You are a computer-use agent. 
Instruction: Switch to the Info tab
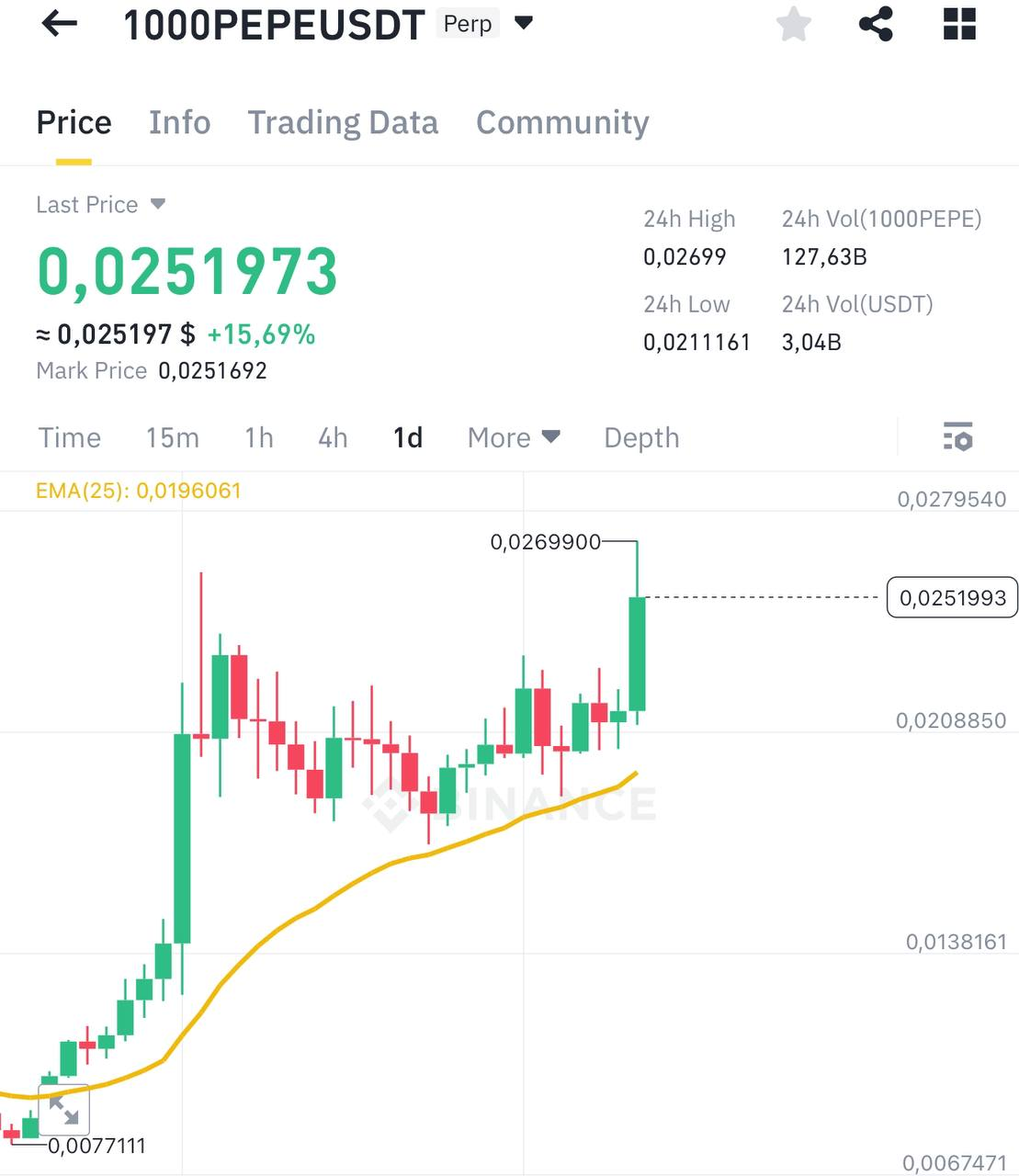click(180, 123)
